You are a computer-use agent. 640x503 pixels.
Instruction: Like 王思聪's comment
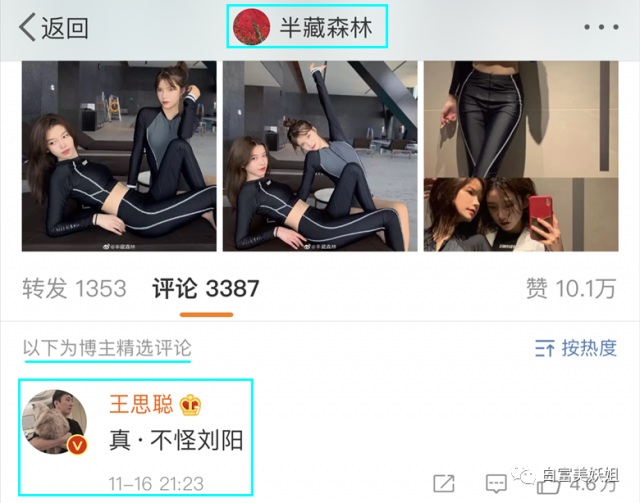(x=548, y=485)
